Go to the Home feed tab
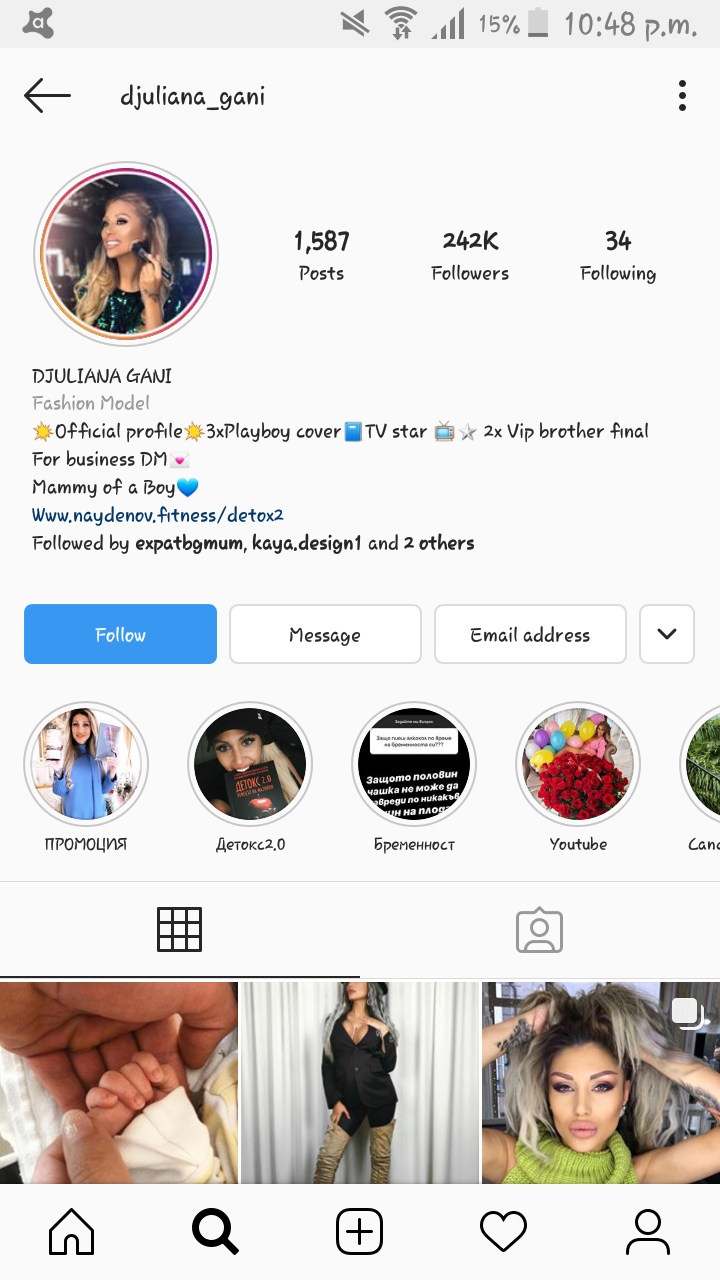720x1280 pixels. click(x=72, y=1231)
